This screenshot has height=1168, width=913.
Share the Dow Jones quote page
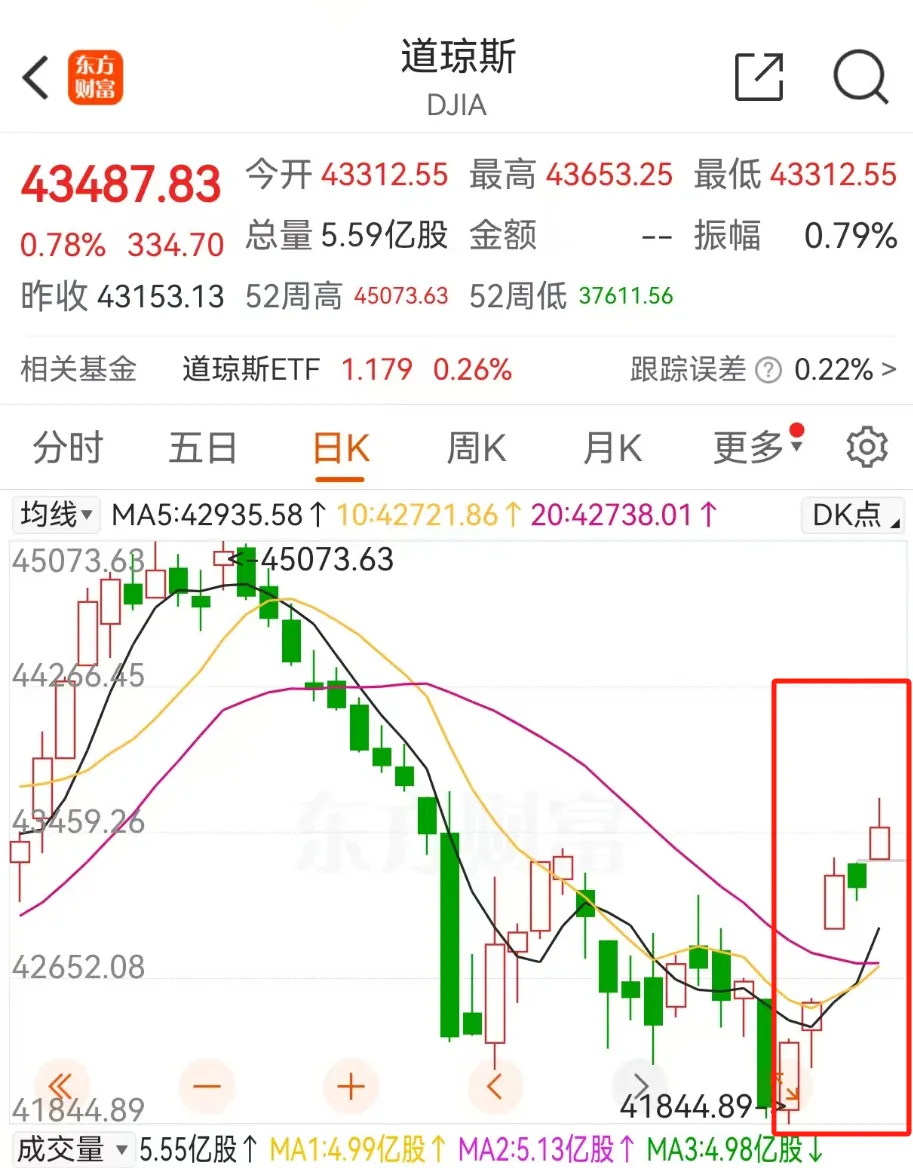(758, 76)
